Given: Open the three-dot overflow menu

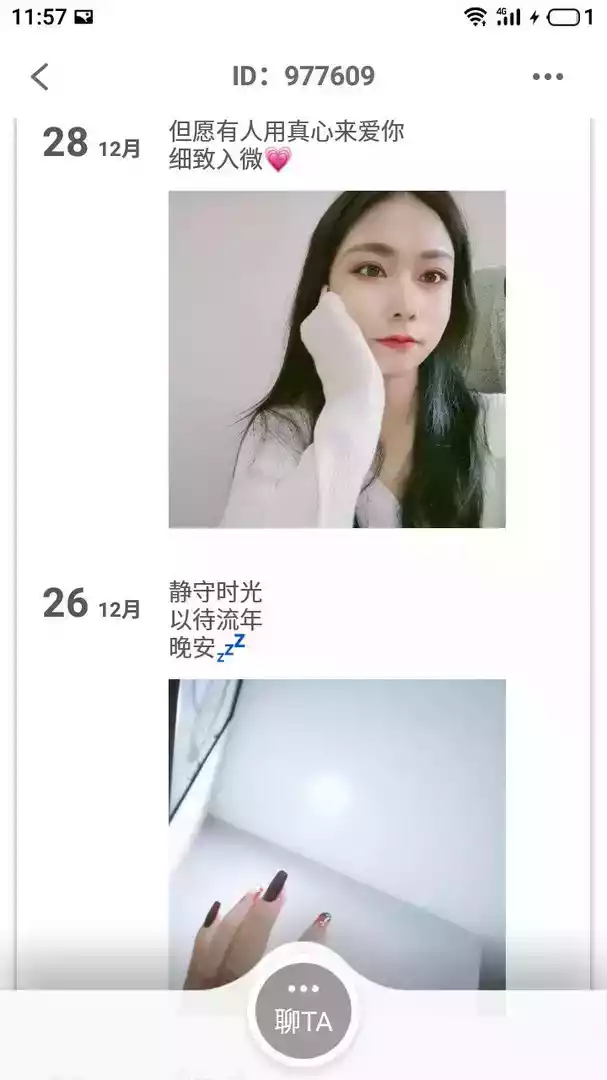Looking at the screenshot, I should pos(547,77).
